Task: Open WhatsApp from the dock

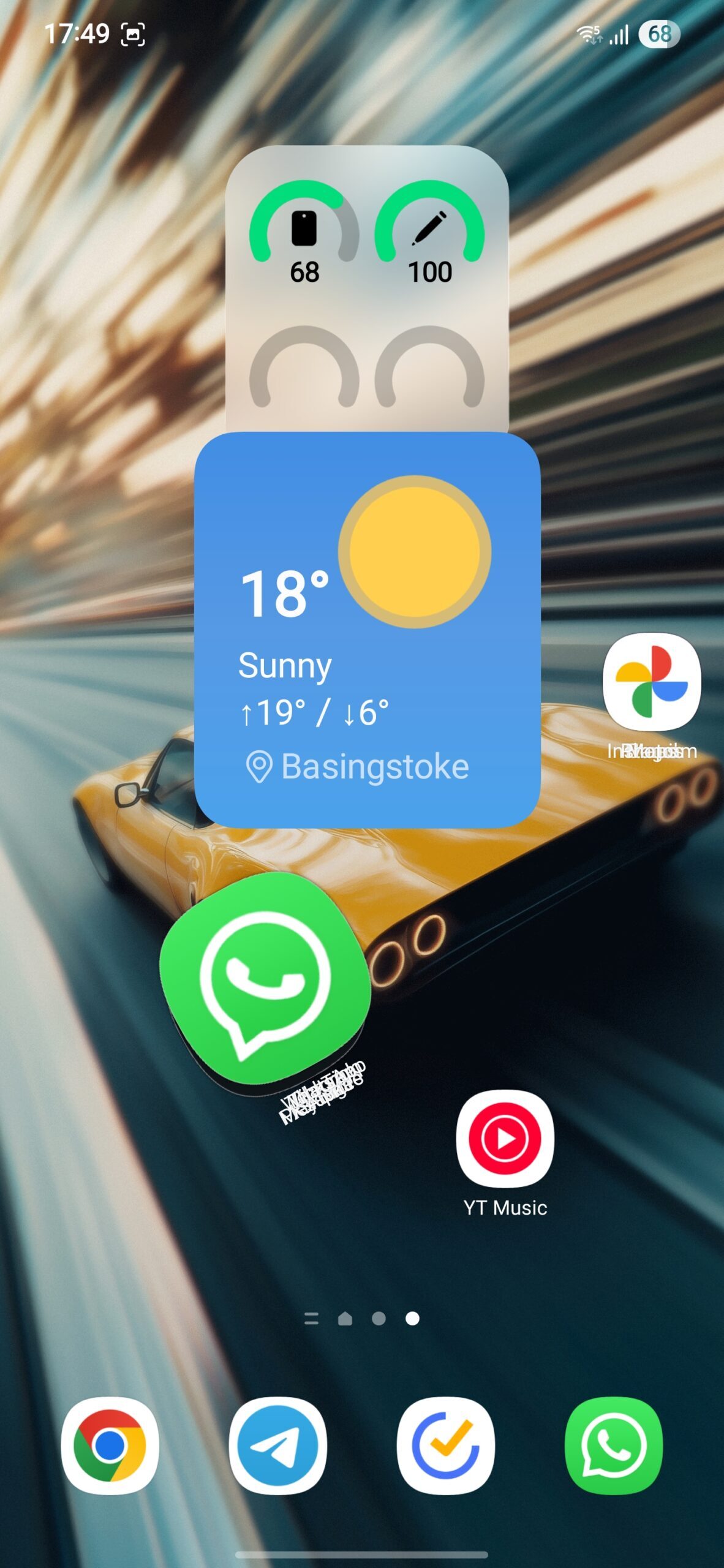Action: coord(613,1445)
